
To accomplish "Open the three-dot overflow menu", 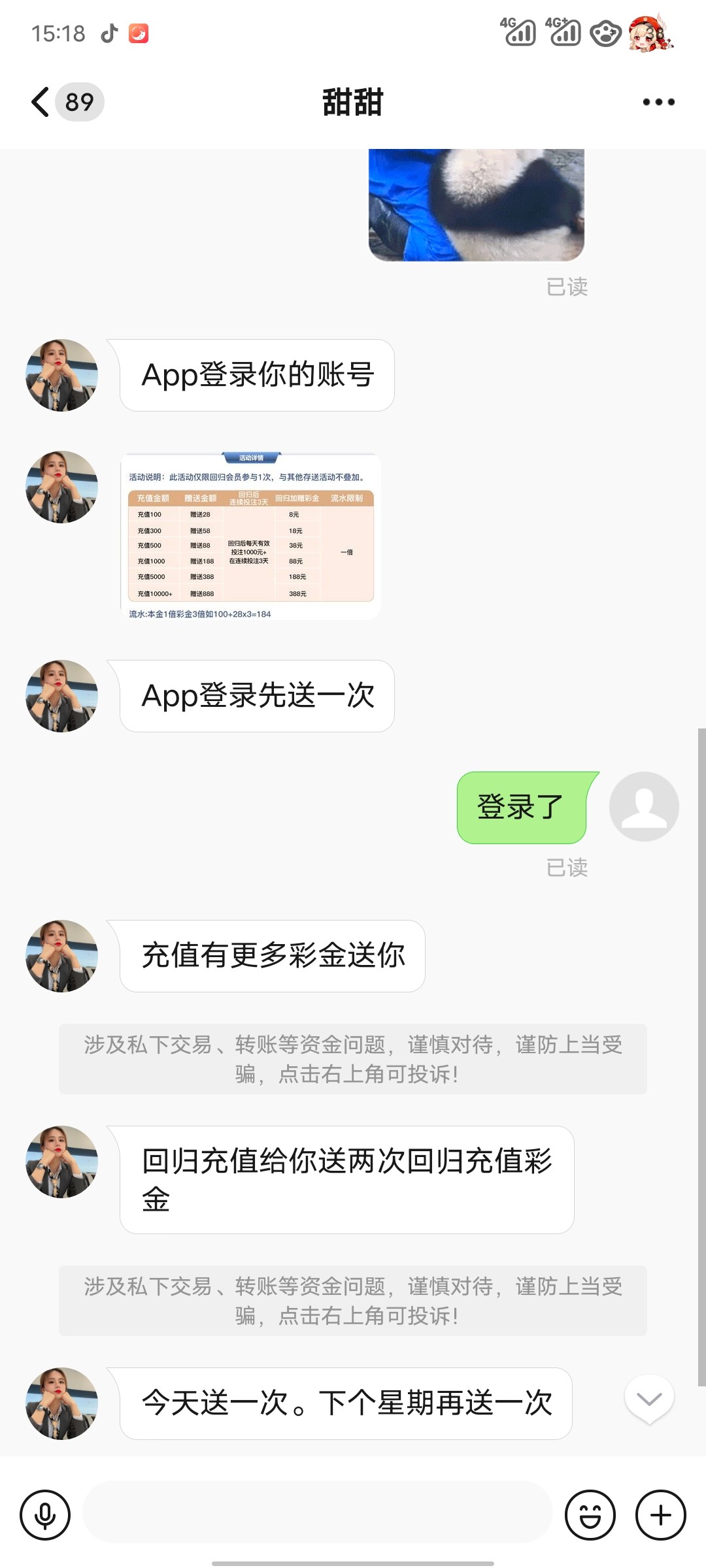I will tap(658, 102).
